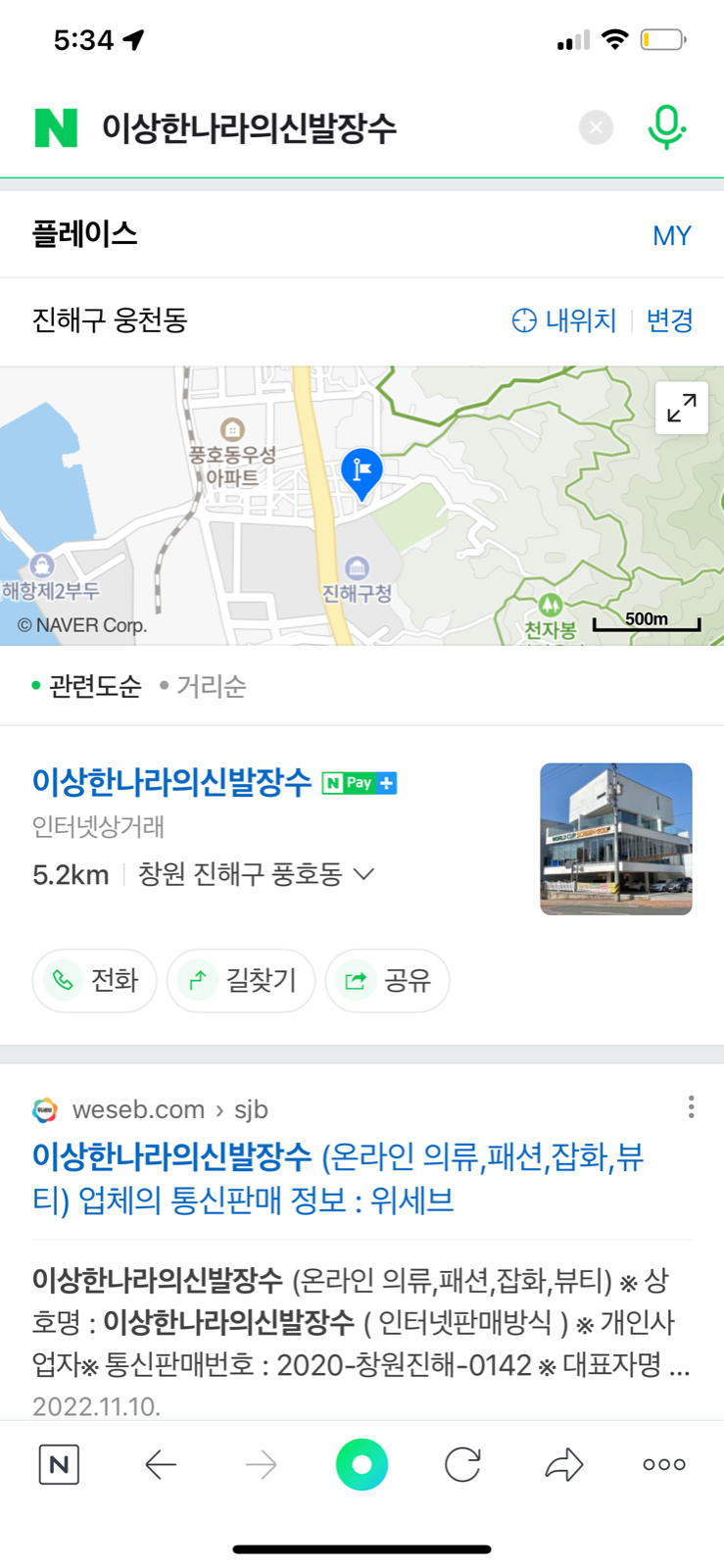The image size is (724, 1568).
Task: Share the place with 공유
Action: (x=387, y=980)
